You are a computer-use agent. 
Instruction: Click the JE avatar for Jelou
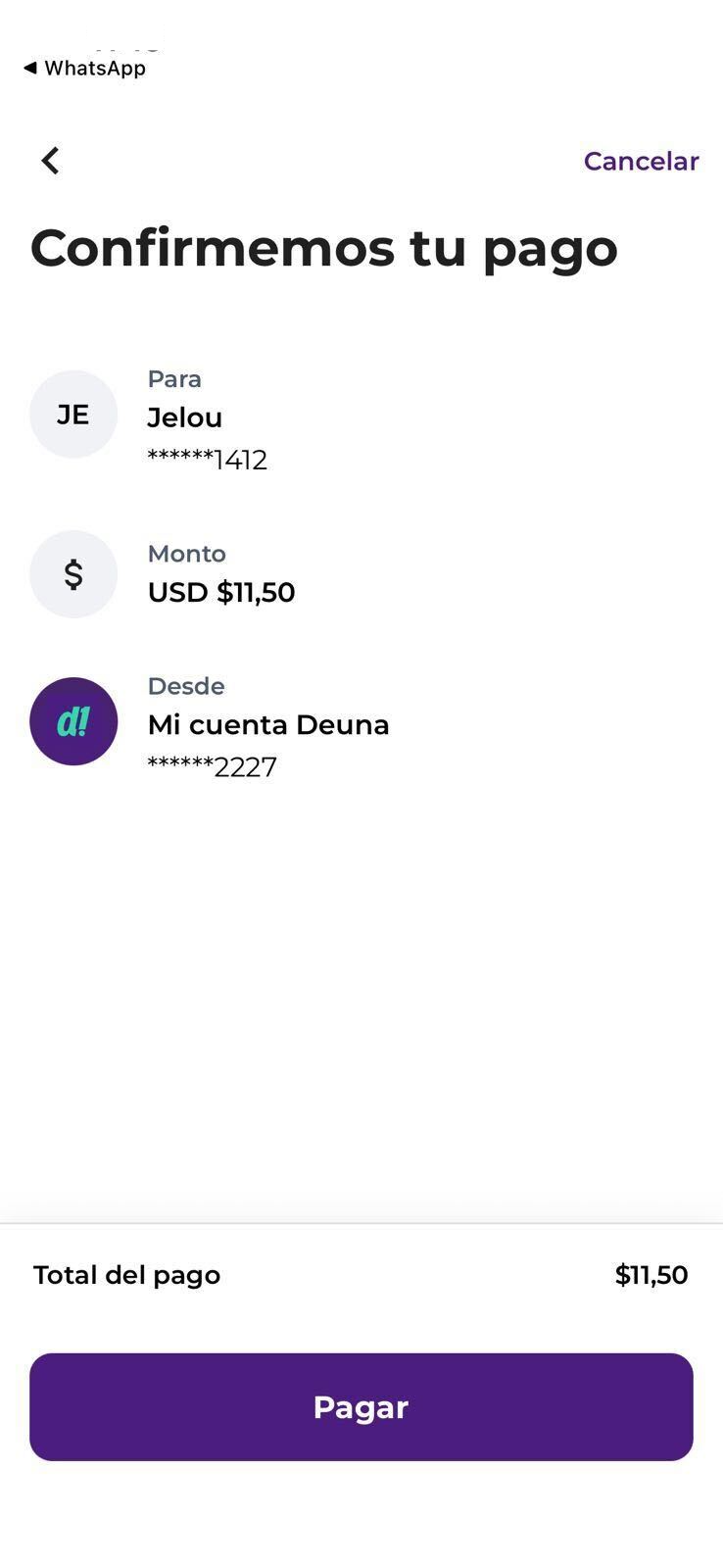pos(73,414)
